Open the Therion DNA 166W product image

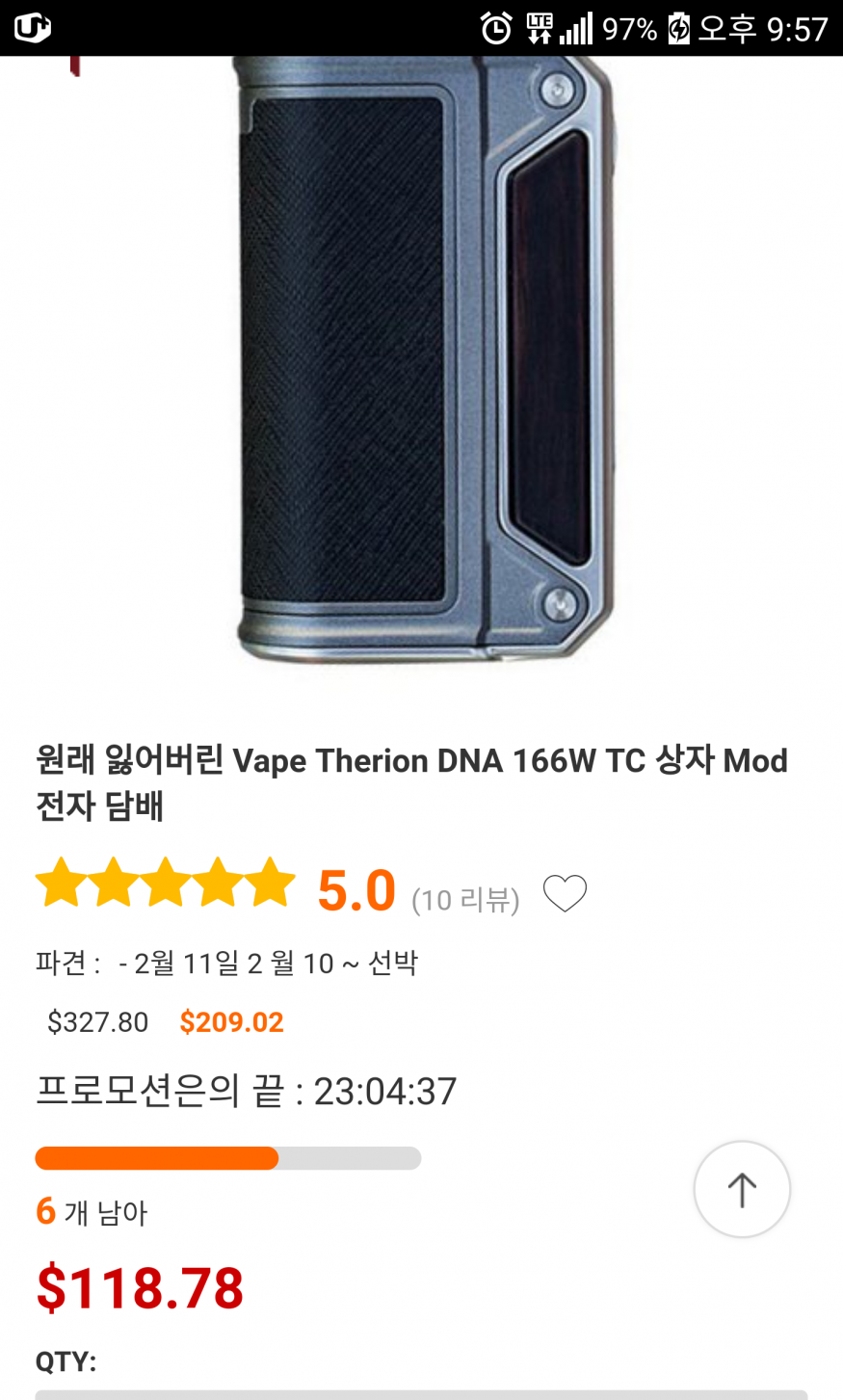(x=424, y=361)
